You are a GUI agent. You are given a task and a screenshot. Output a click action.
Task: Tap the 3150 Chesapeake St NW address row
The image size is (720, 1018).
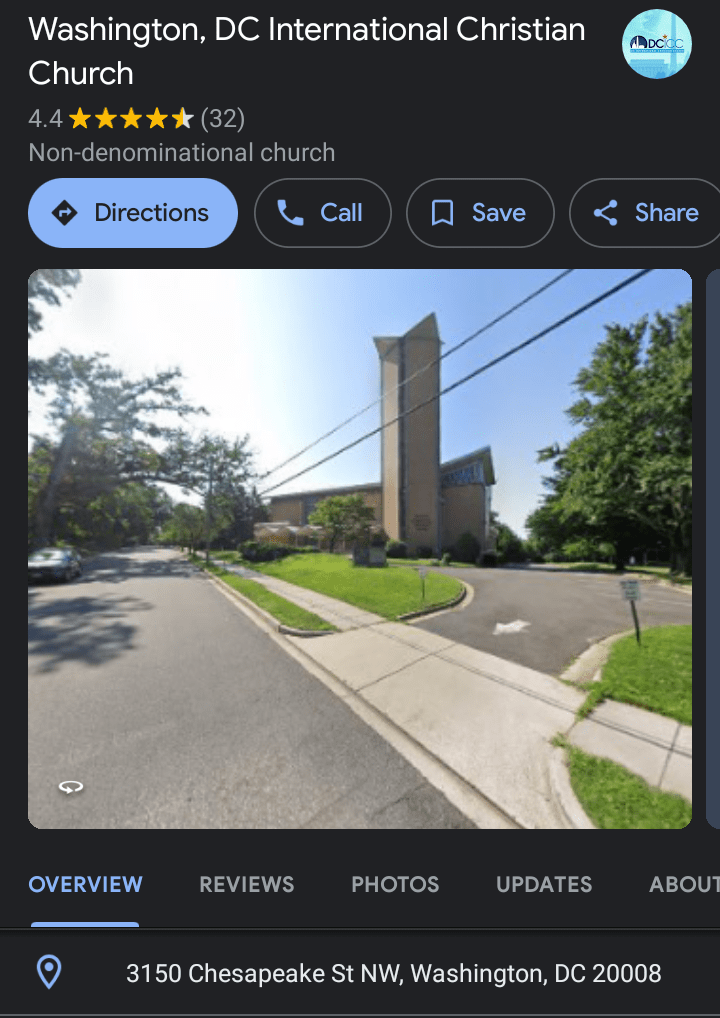coord(393,972)
